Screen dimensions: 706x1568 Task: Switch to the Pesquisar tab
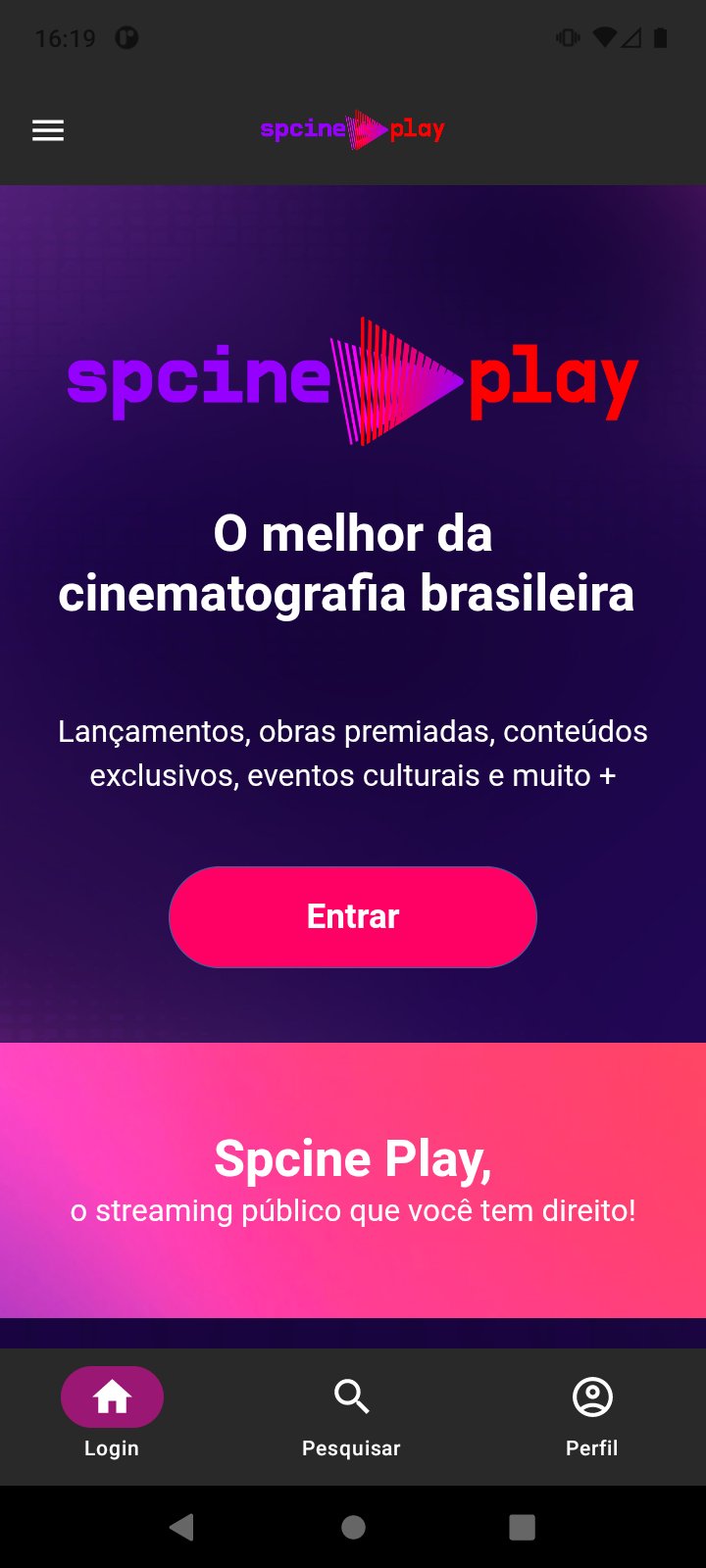[351, 1413]
